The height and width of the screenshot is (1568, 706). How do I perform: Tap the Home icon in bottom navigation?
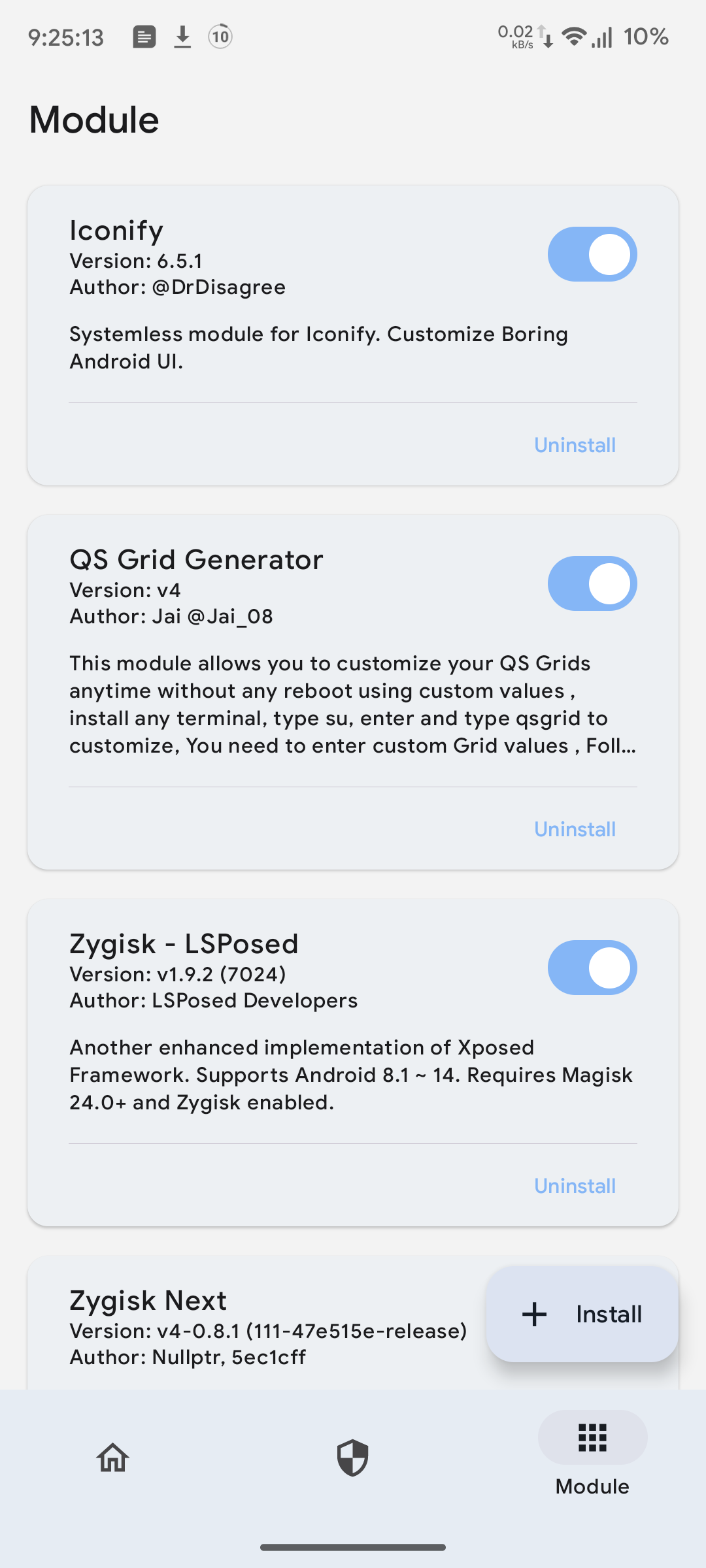click(x=112, y=1457)
